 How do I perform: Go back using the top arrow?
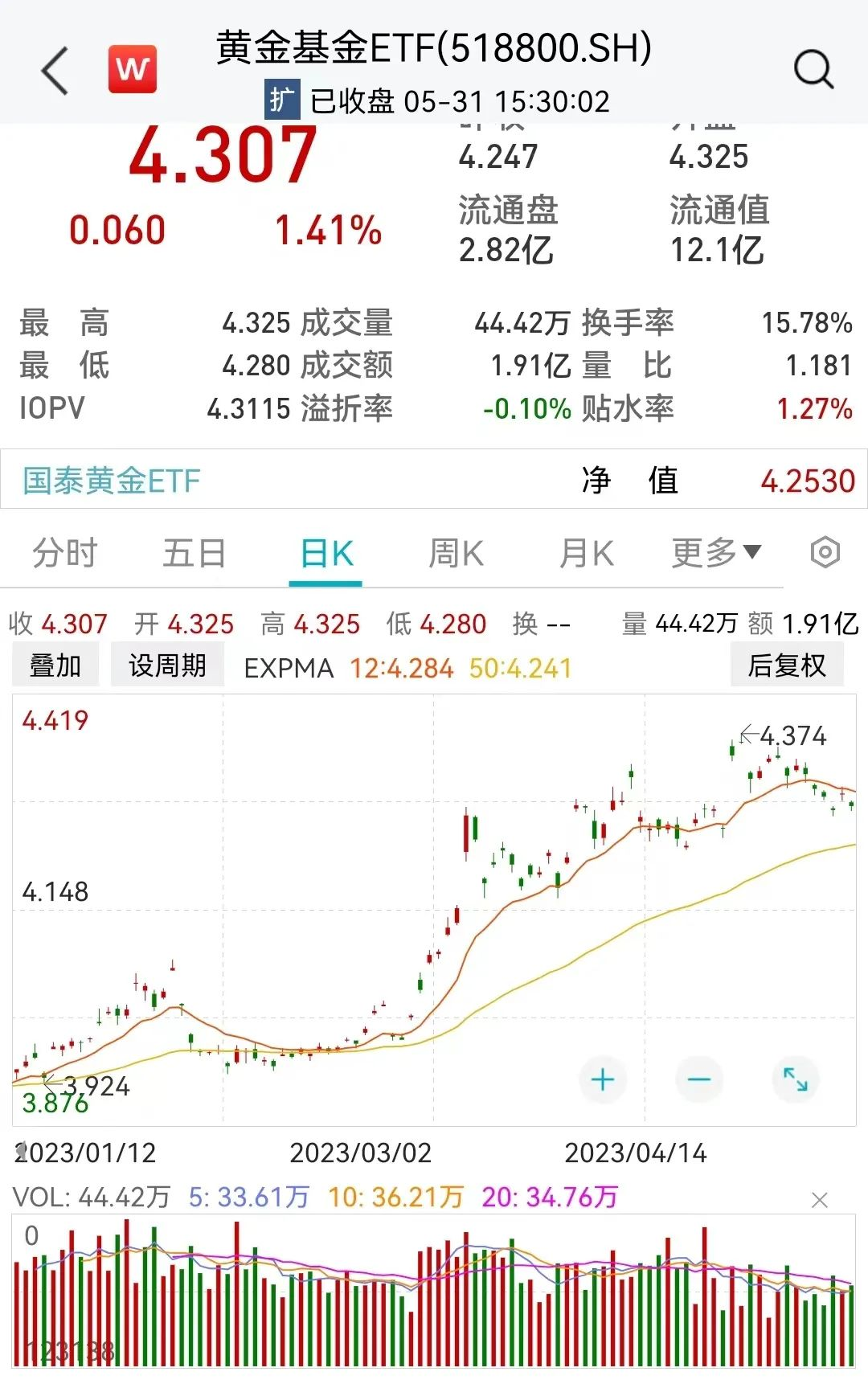click(55, 71)
